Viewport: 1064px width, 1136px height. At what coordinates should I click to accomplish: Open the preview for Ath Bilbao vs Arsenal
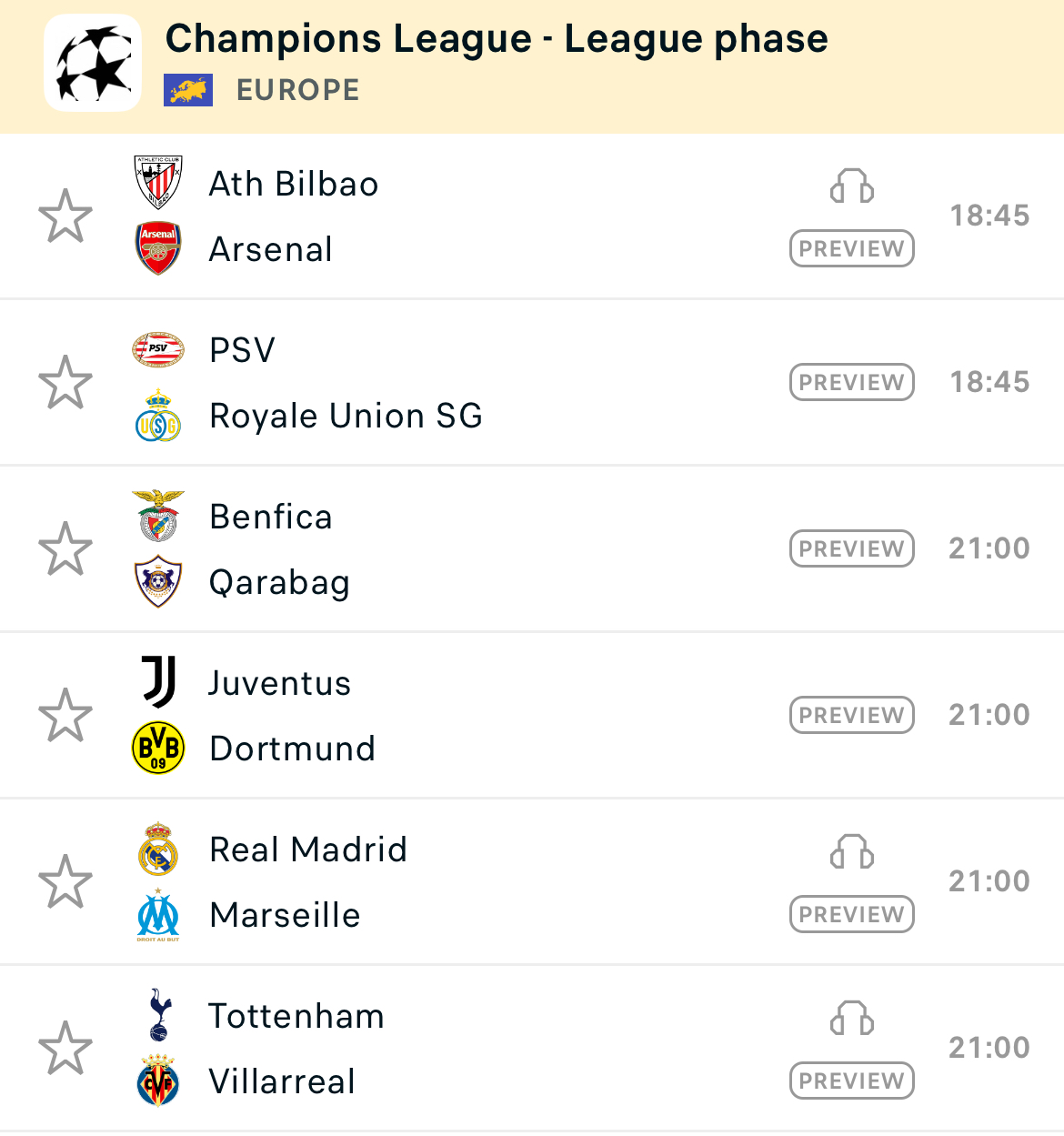(852, 248)
